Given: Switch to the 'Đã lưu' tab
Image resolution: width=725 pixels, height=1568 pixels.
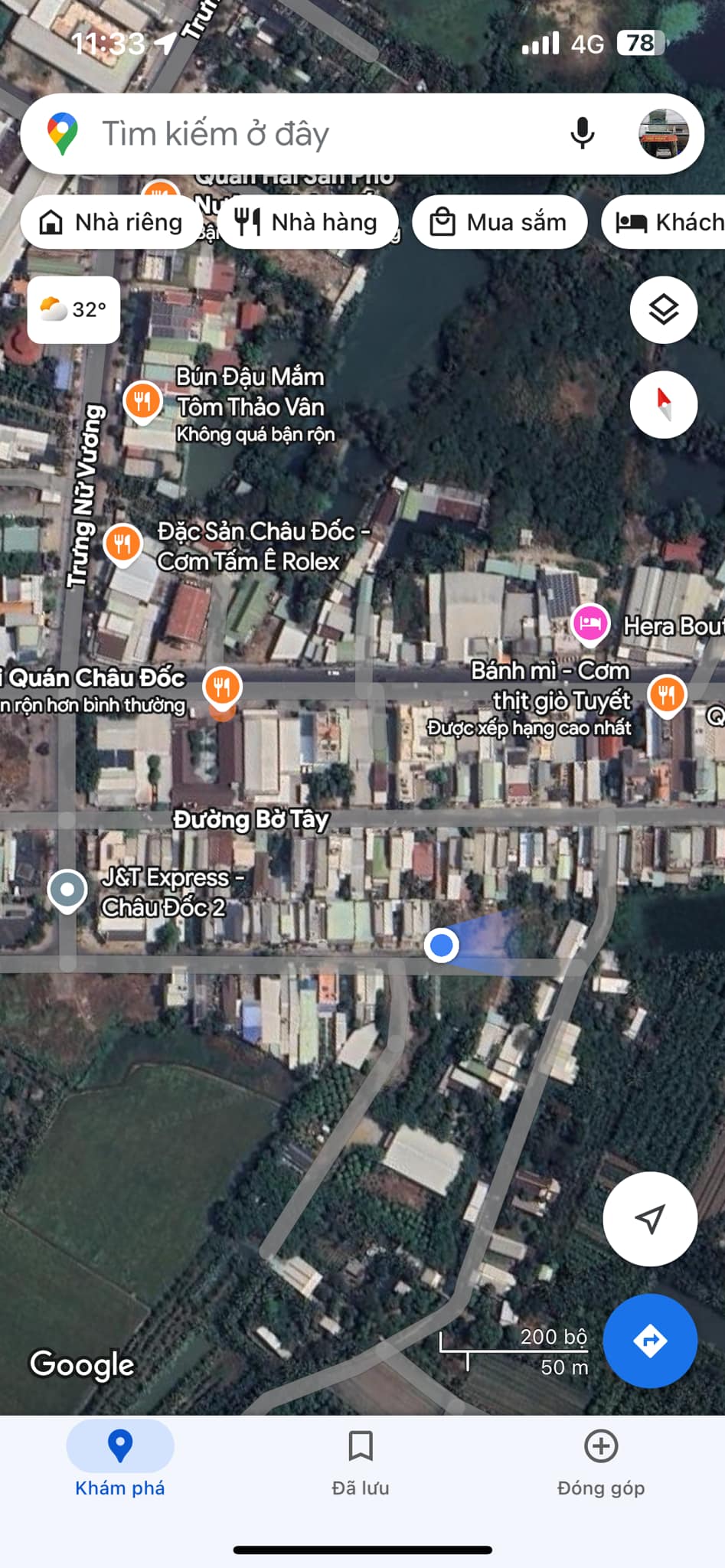Looking at the screenshot, I should coord(361,1462).
